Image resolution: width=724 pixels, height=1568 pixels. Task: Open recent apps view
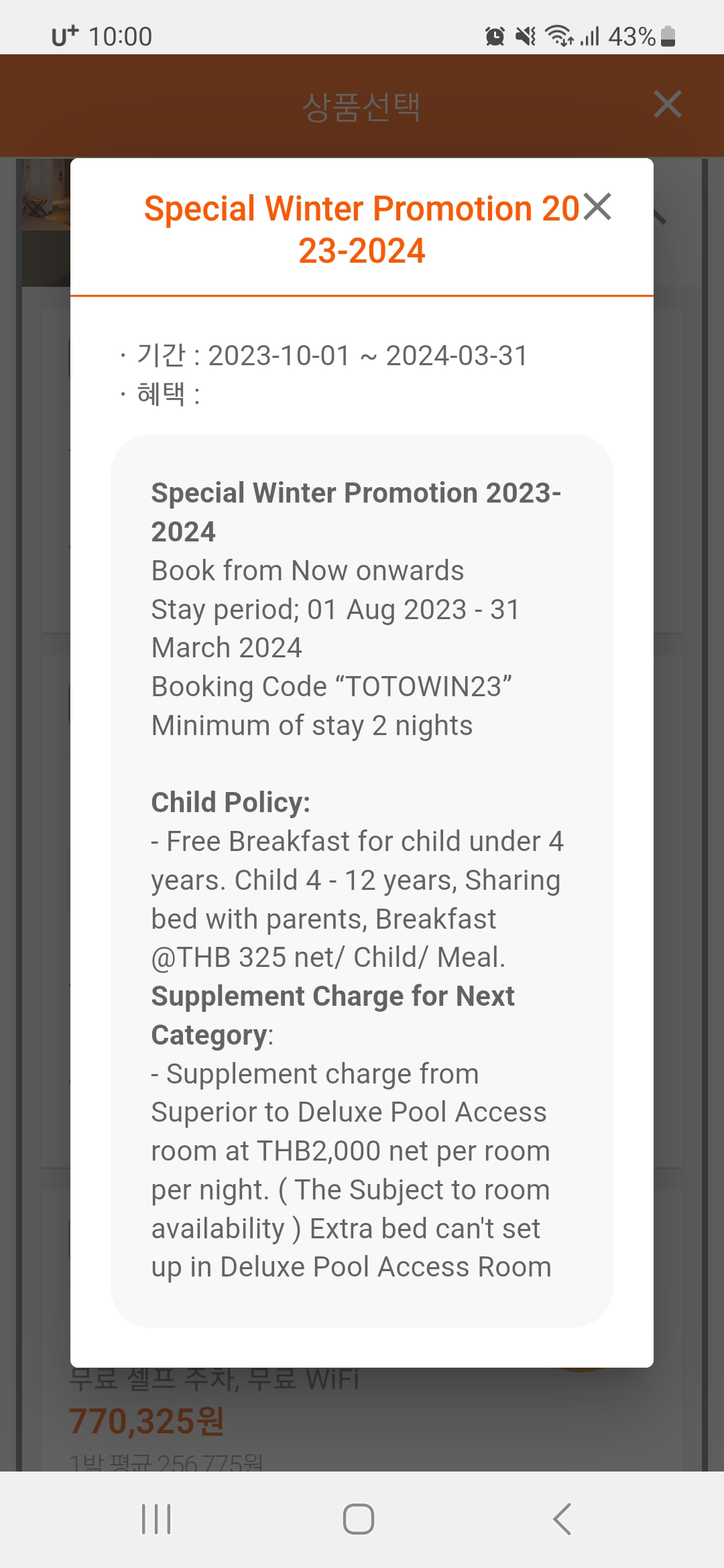pos(156,1518)
